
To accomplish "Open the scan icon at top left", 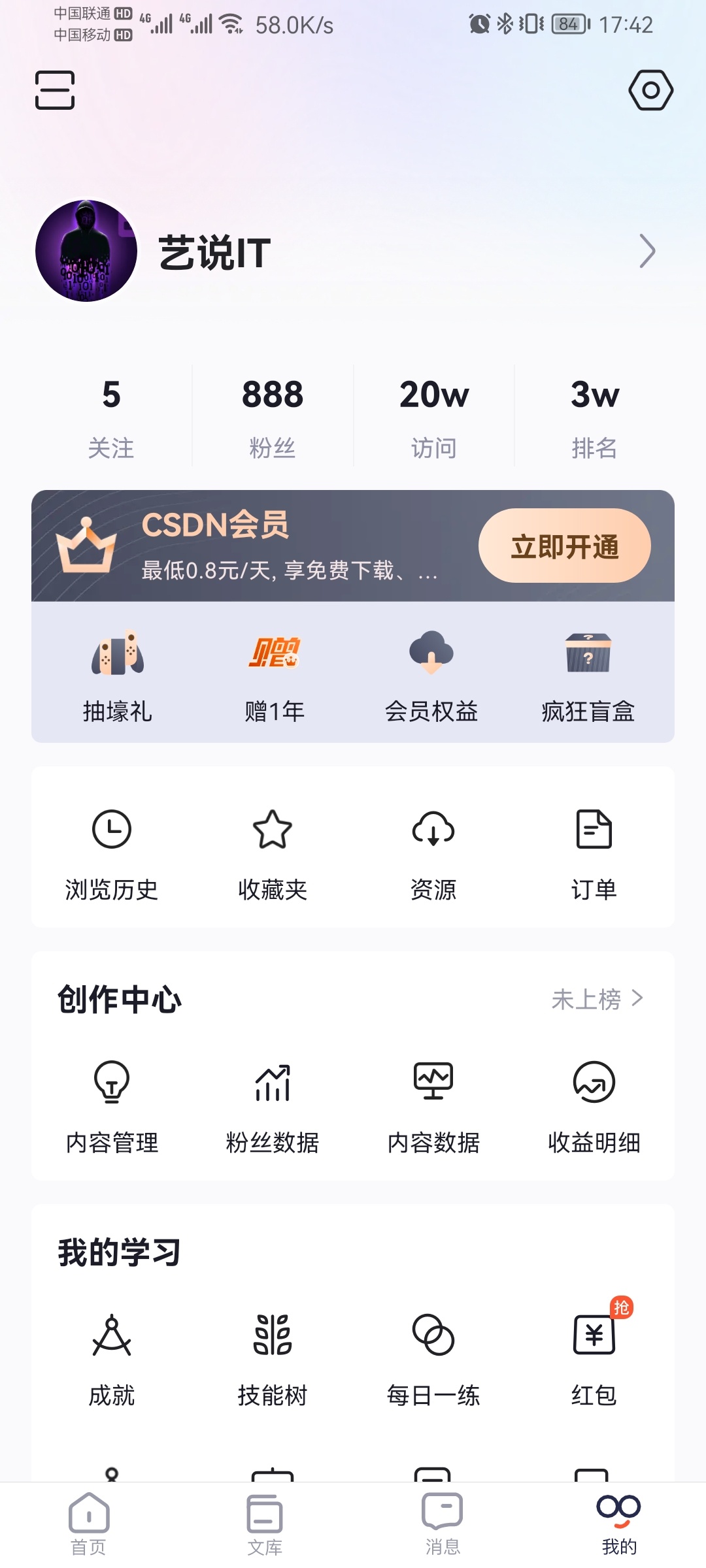I will [x=55, y=90].
